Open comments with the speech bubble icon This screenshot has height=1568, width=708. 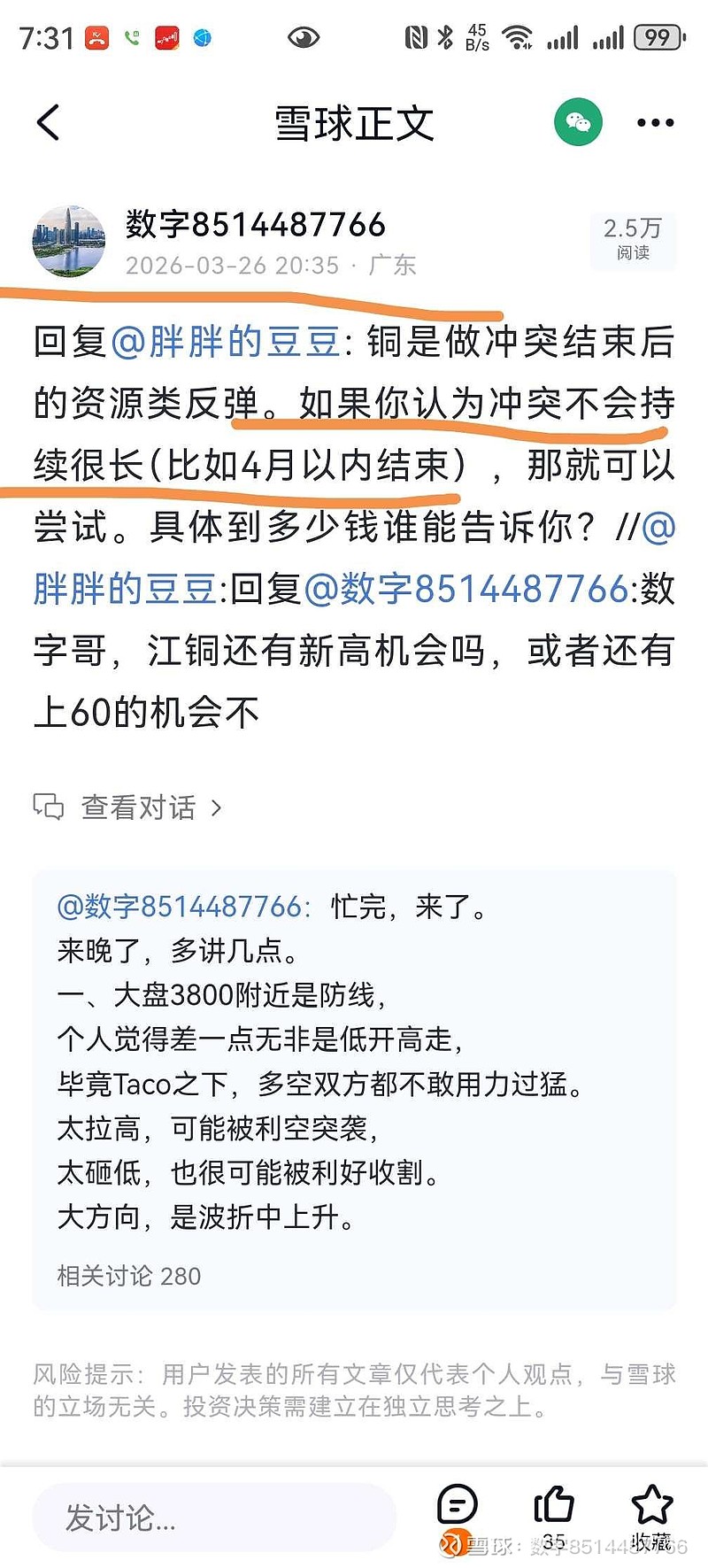pyautogui.click(x=458, y=1503)
